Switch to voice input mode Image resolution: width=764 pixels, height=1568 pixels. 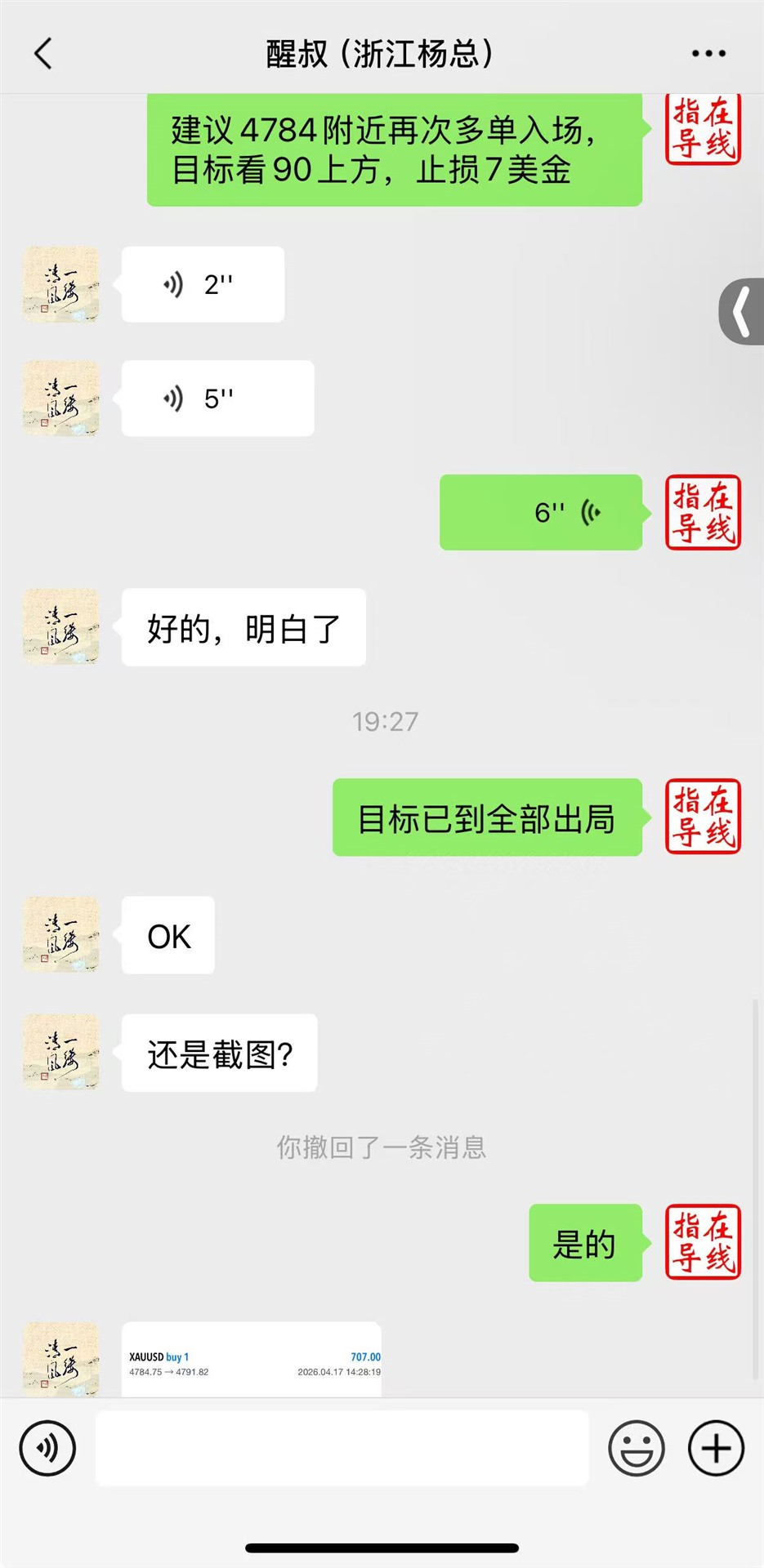coord(47,1448)
